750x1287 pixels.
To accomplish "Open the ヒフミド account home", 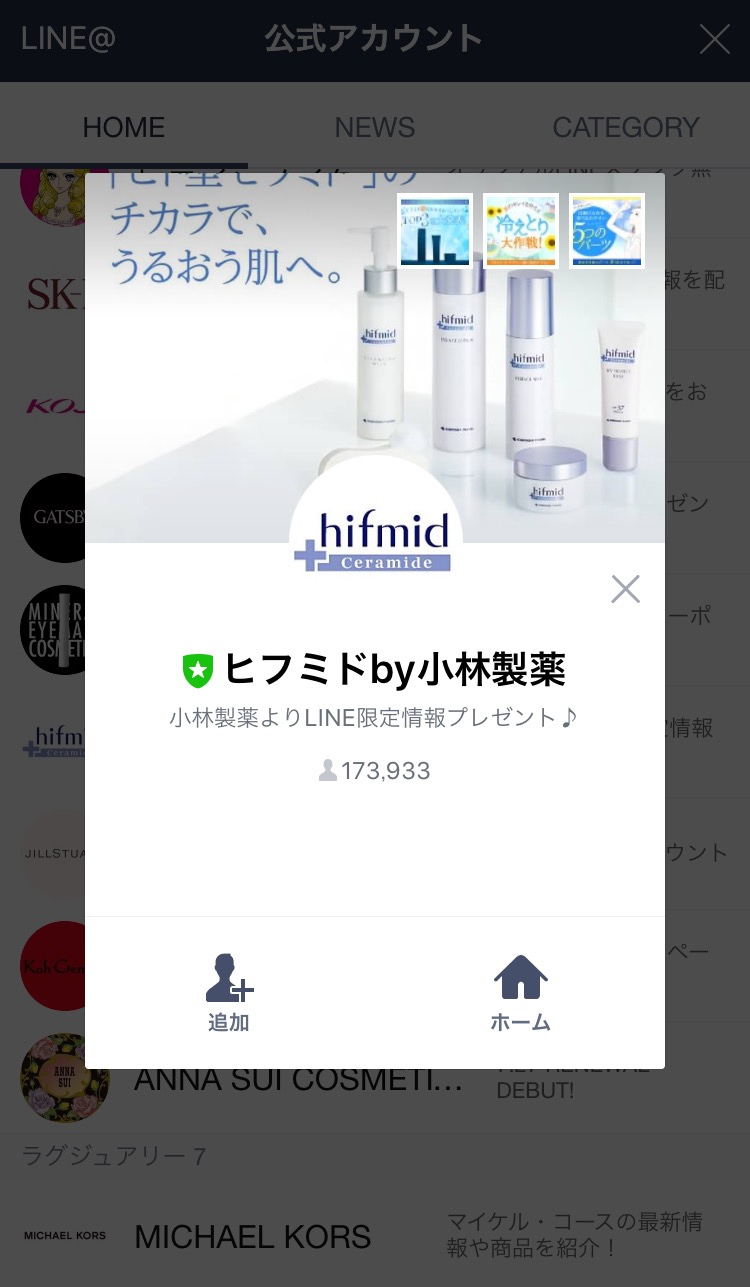I will point(520,991).
